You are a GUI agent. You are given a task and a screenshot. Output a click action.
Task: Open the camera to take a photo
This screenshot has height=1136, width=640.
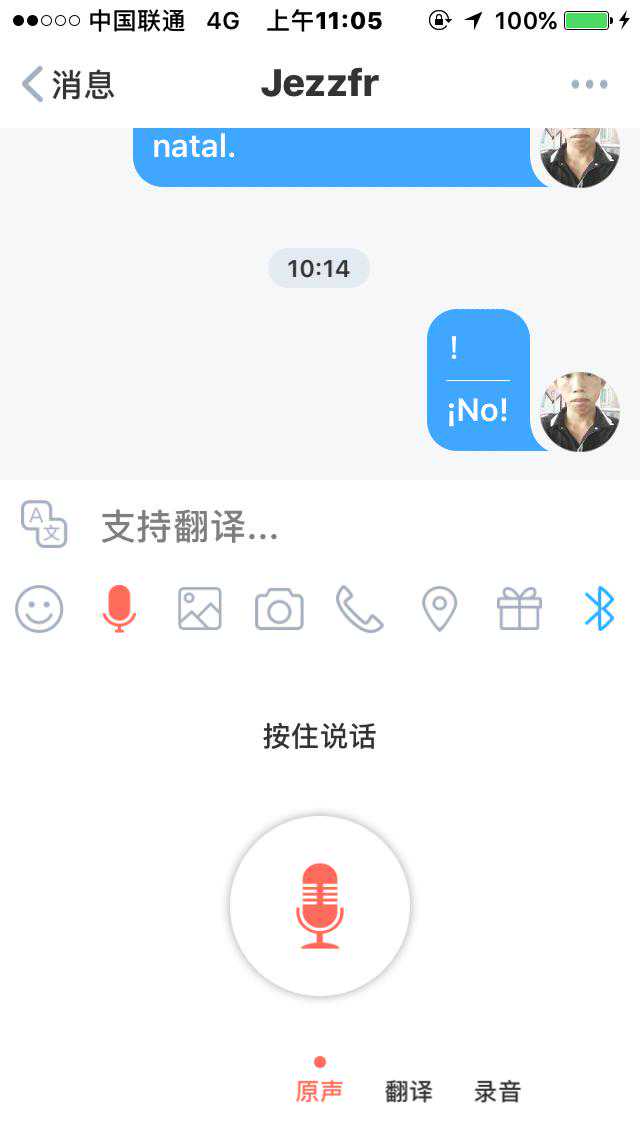(x=279, y=608)
